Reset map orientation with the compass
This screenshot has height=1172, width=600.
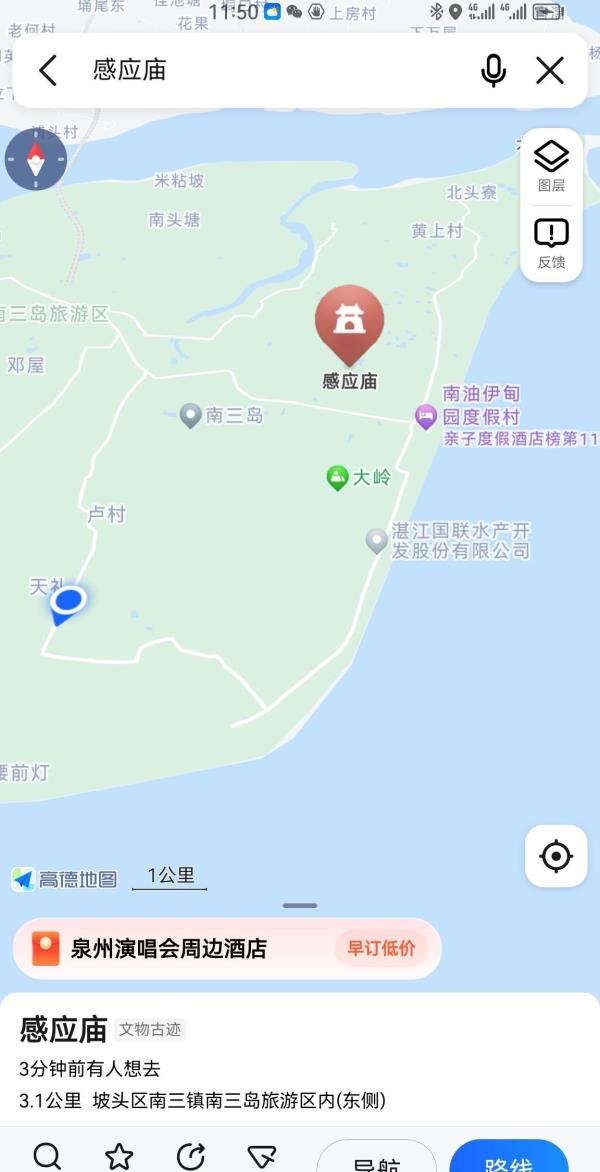(x=36, y=159)
